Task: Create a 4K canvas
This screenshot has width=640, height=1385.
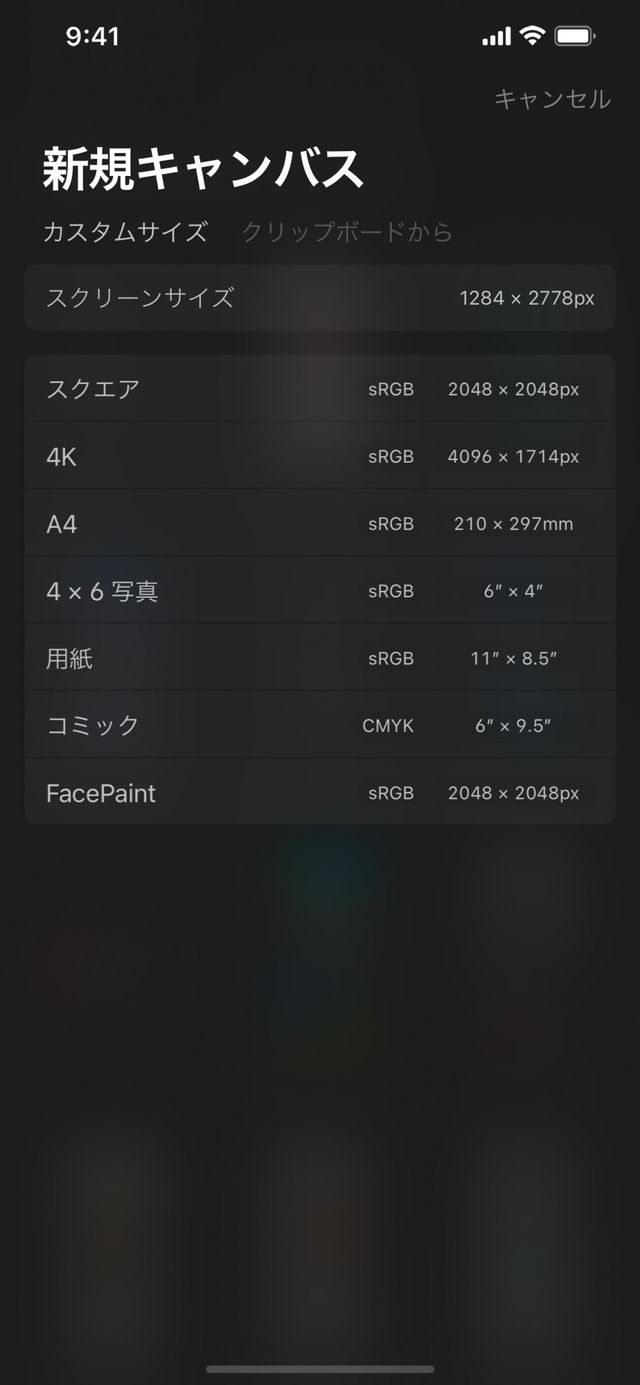Action: coord(319,456)
